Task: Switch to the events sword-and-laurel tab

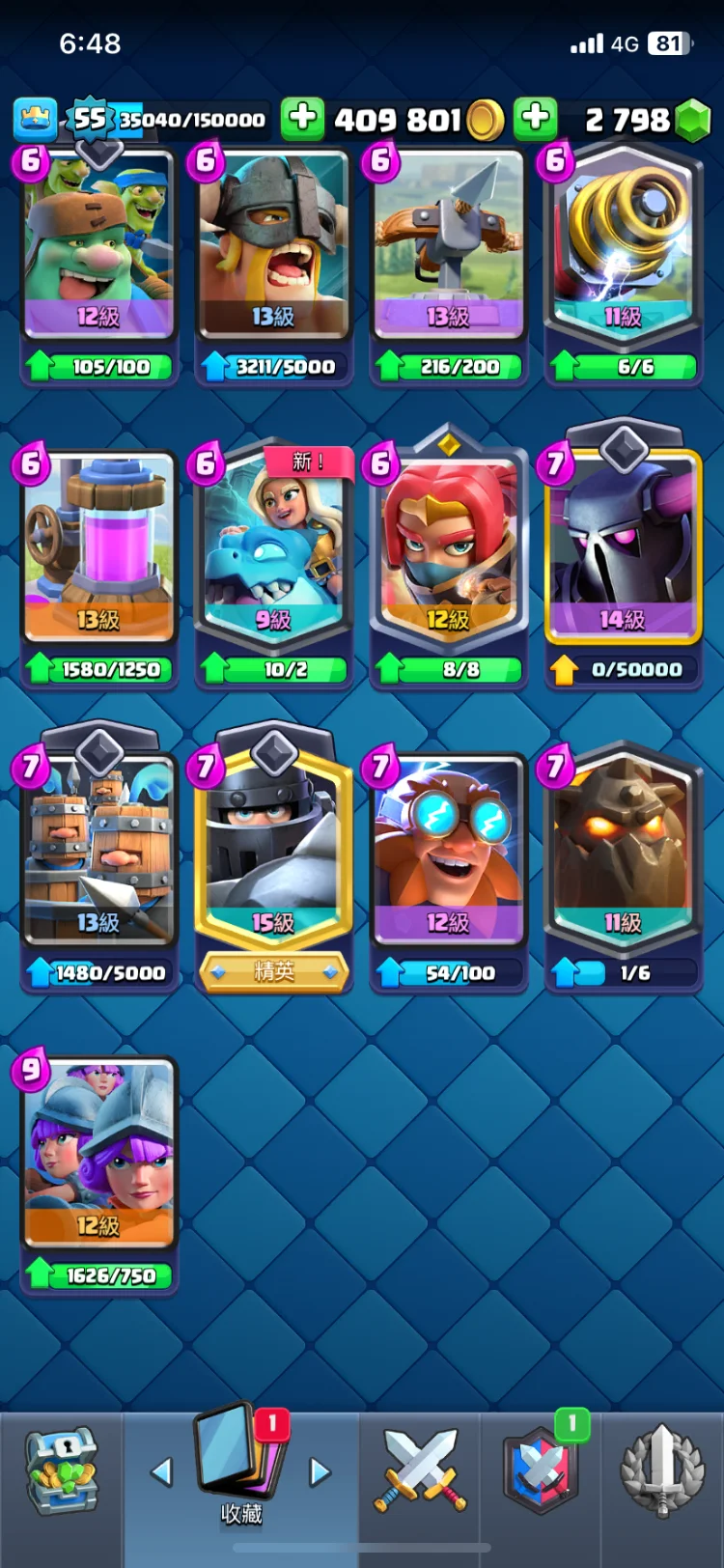Action: 661,1472
